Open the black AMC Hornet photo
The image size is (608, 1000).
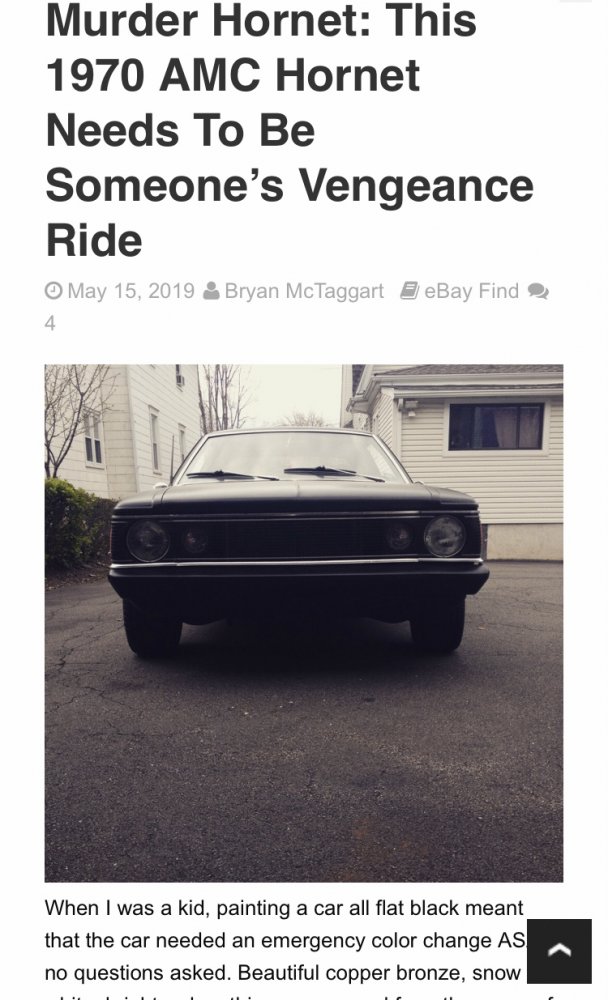coord(303,621)
